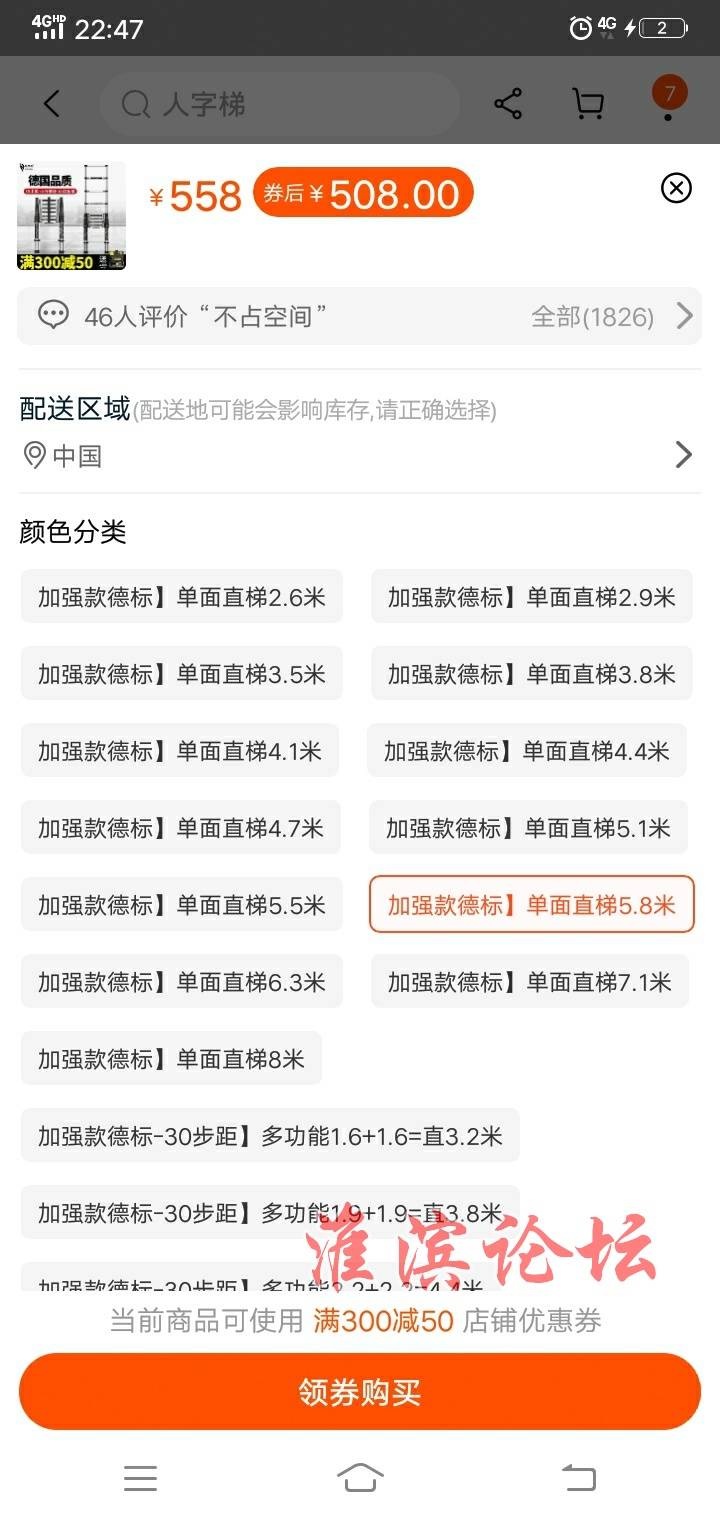Viewport: 720px width, 1520px height.
Task: Go to the system home screen
Action: click(x=360, y=1477)
